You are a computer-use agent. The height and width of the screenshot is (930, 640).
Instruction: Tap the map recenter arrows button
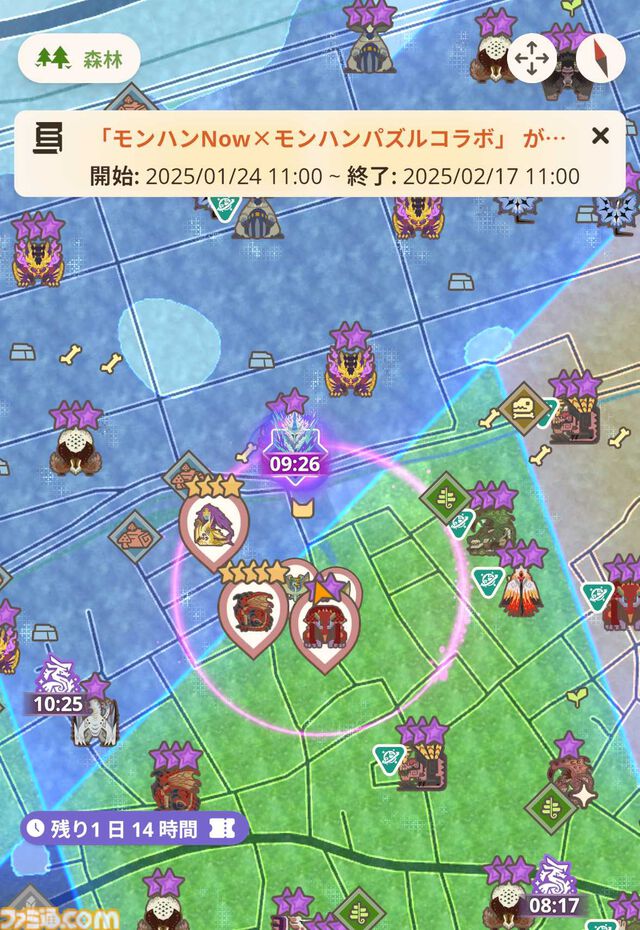[x=532, y=58]
